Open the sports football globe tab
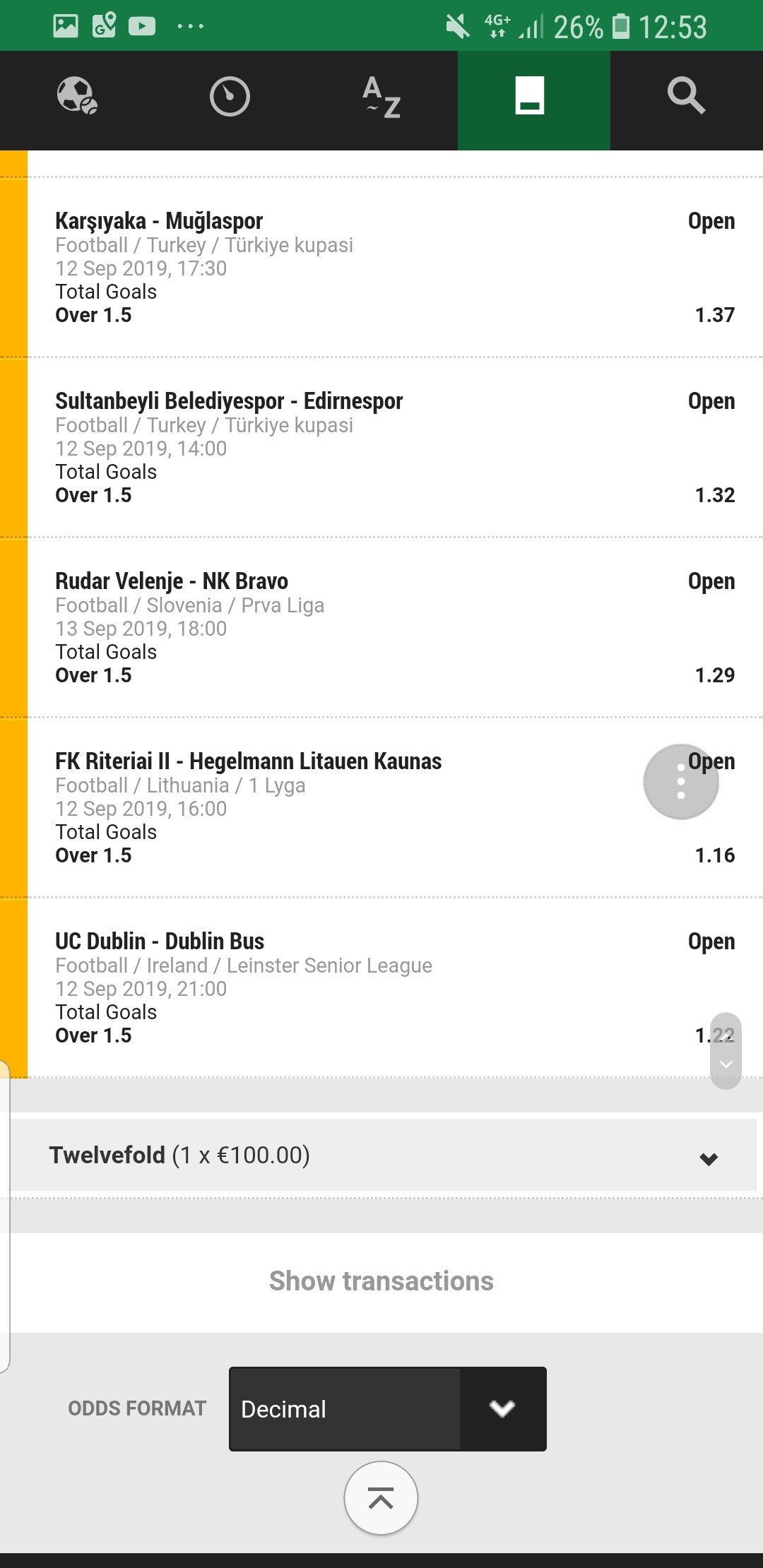Image resolution: width=763 pixels, height=1568 pixels. tap(77, 97)
